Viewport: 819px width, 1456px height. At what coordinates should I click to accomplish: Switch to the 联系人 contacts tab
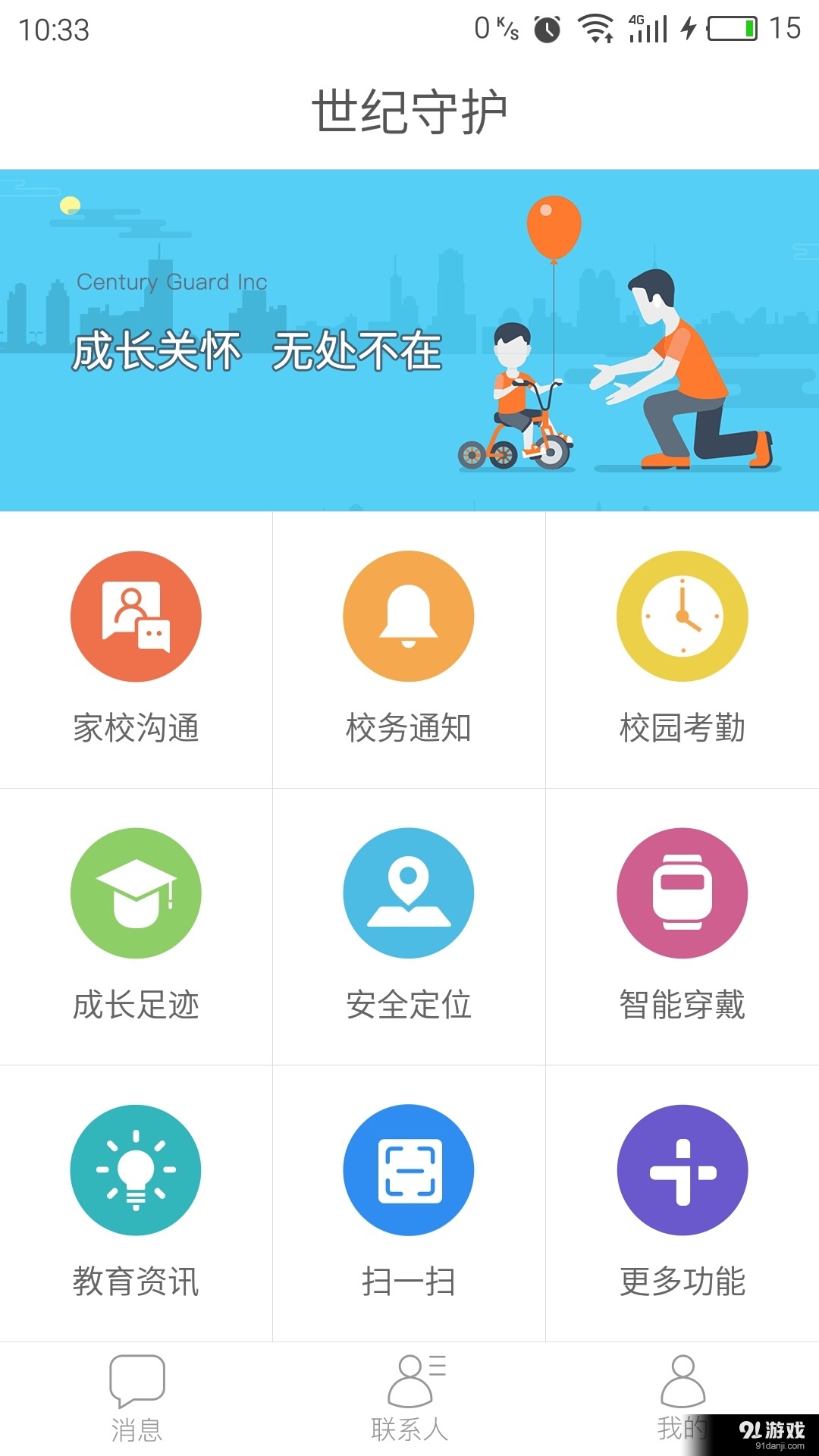(409, 1398)
